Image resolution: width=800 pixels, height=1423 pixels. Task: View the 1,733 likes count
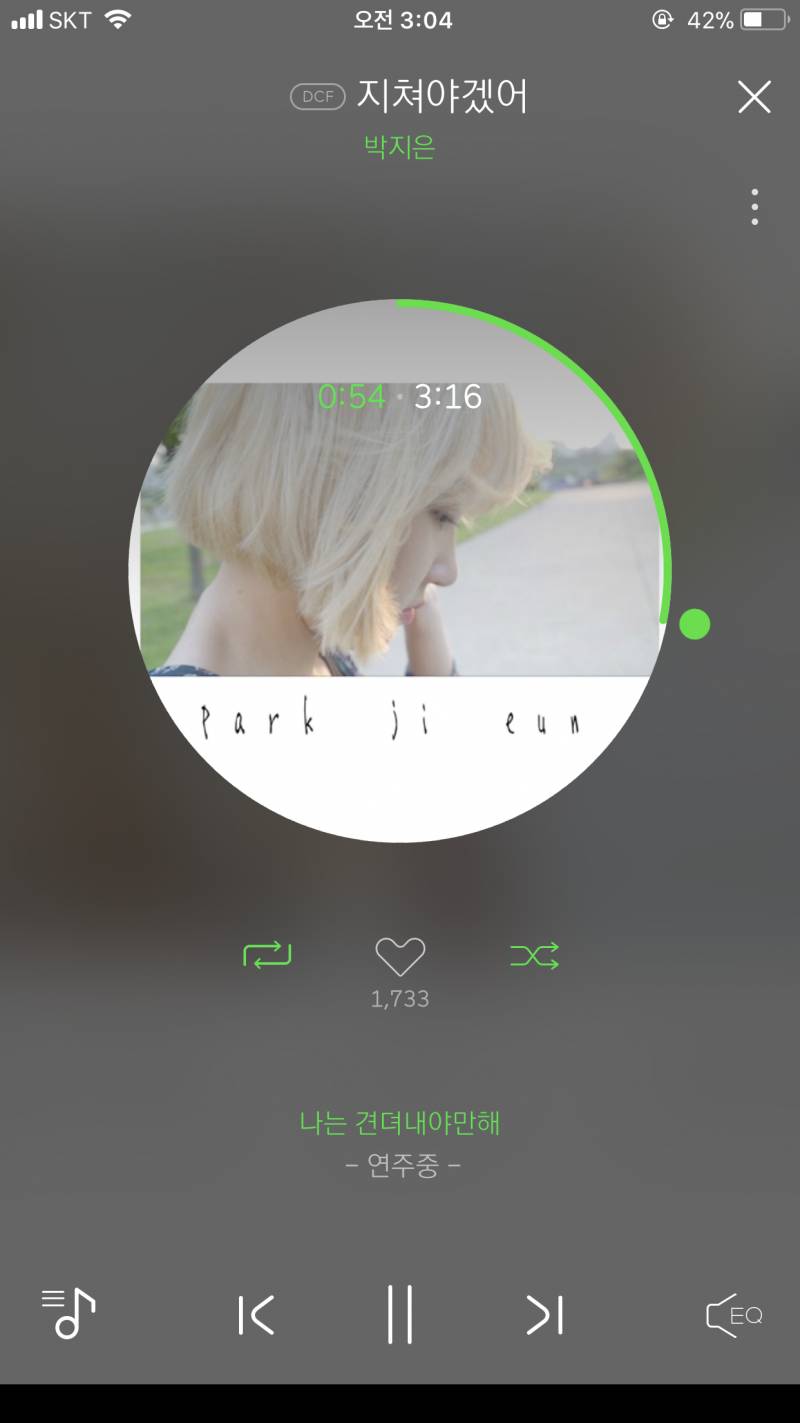(400, 998)
